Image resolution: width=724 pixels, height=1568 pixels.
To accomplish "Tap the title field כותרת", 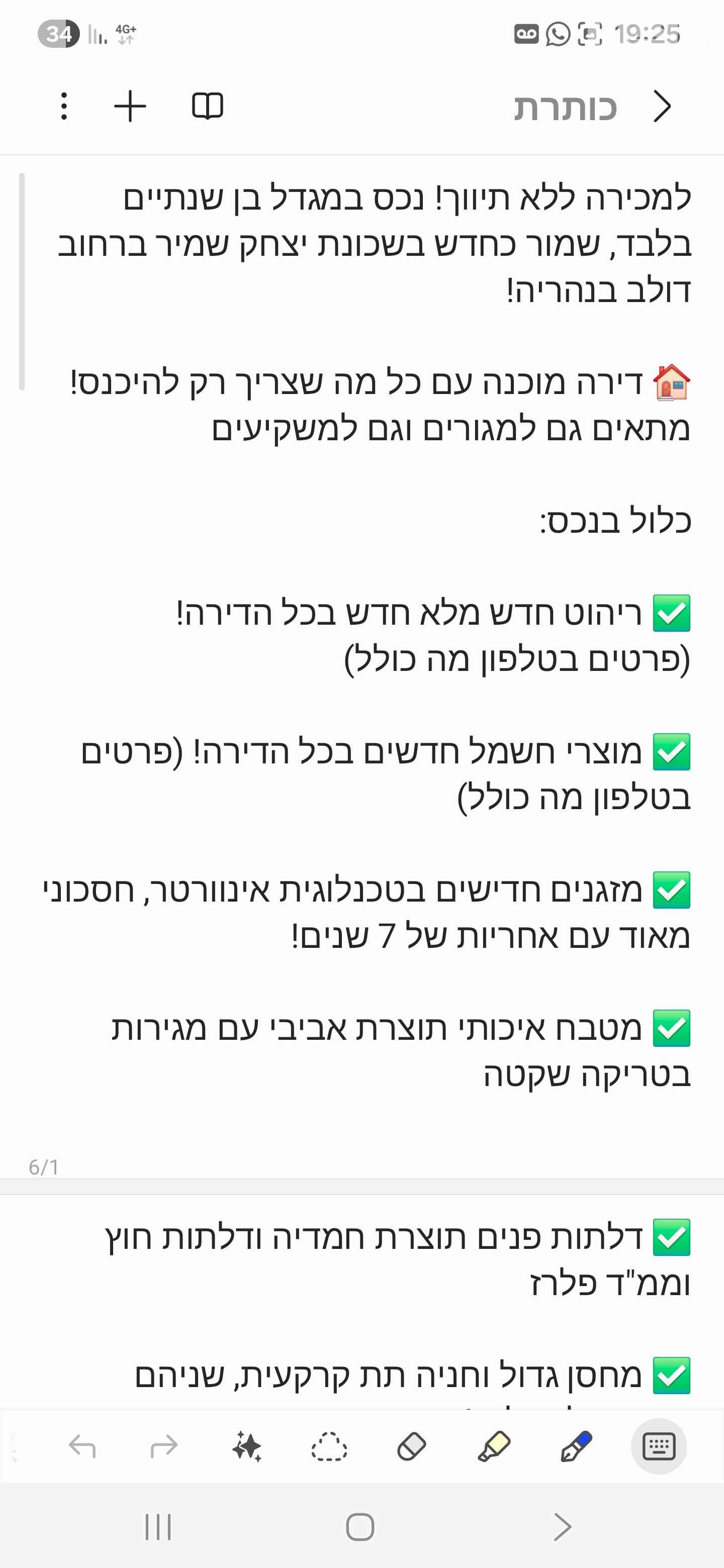I will coord(565,108).
